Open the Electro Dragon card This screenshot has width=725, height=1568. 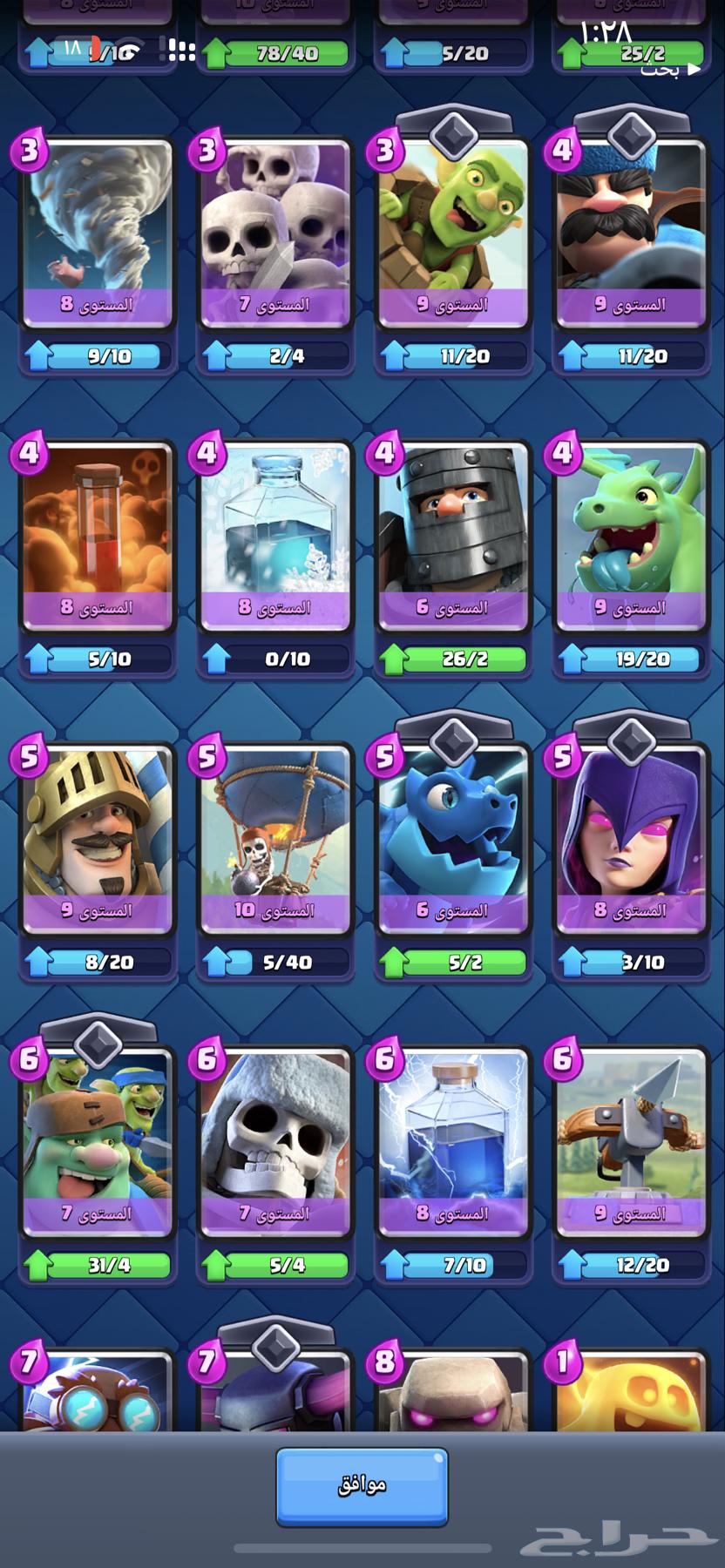452,839
